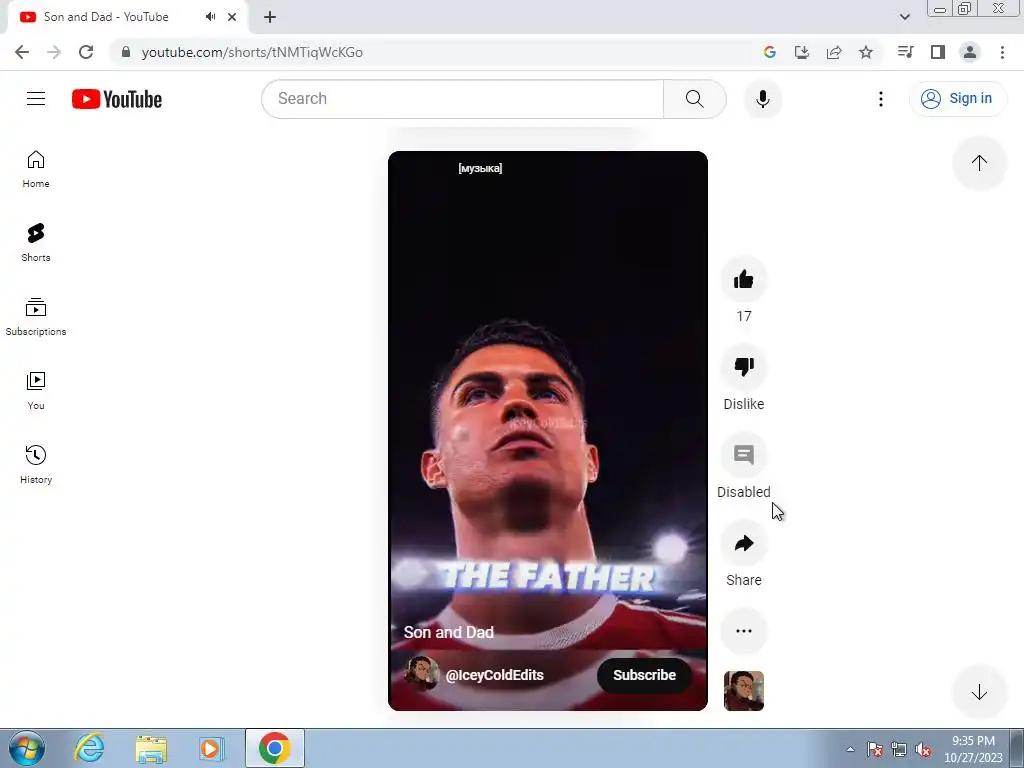Open @IceyColdEdits channel page

tap(494, 675)
